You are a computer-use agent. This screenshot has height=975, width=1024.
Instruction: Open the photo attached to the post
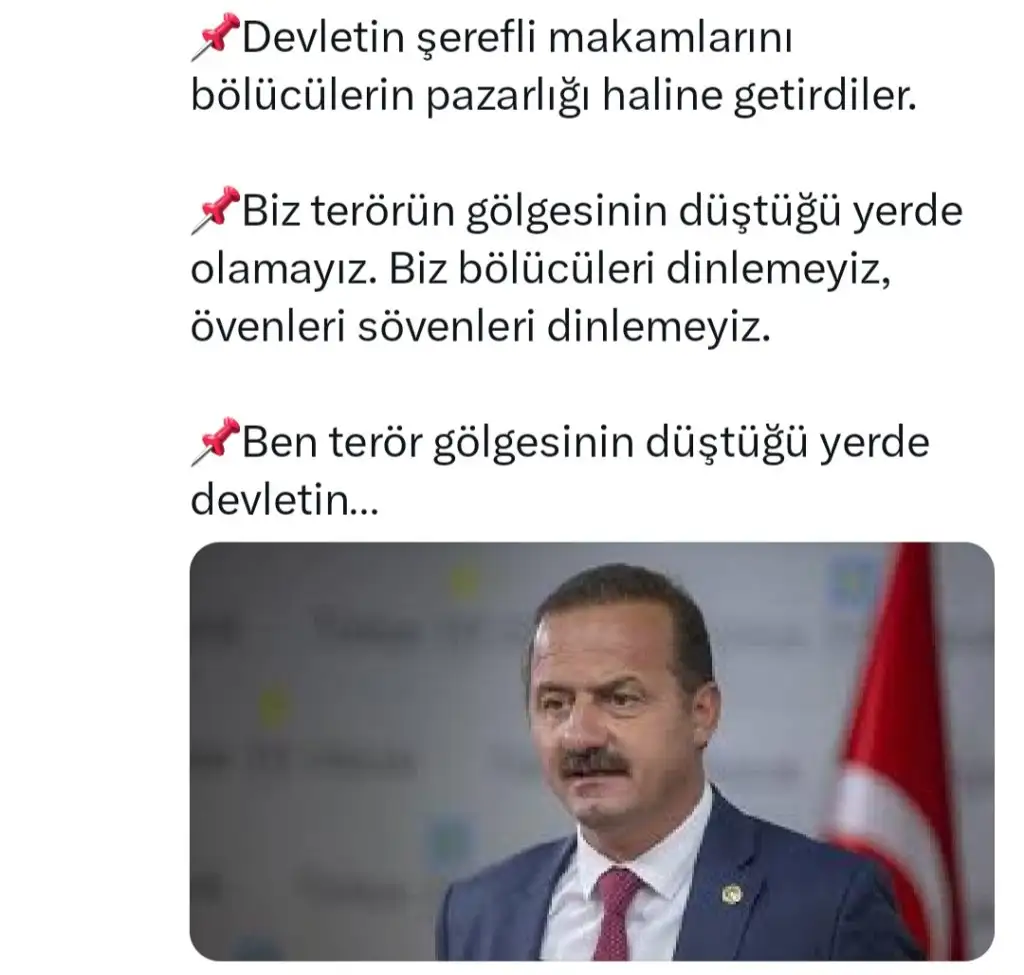[x=591, y=751]
